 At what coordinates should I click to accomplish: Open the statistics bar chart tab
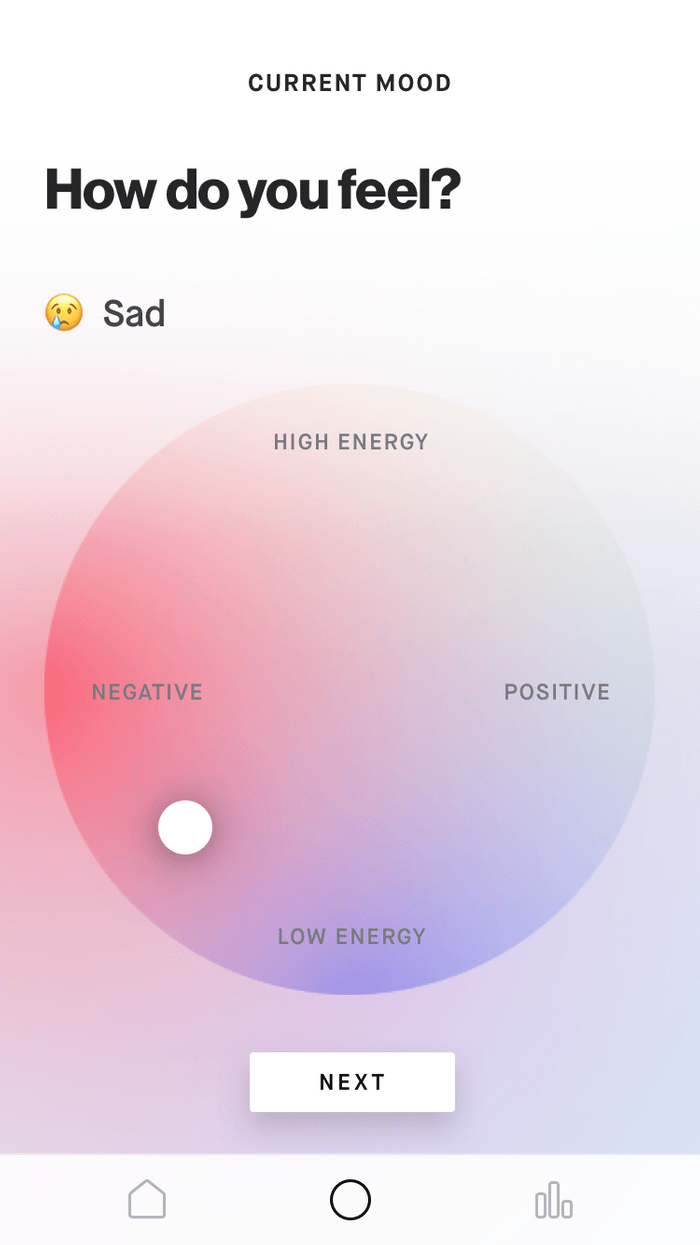click(x=554, y=1199)
